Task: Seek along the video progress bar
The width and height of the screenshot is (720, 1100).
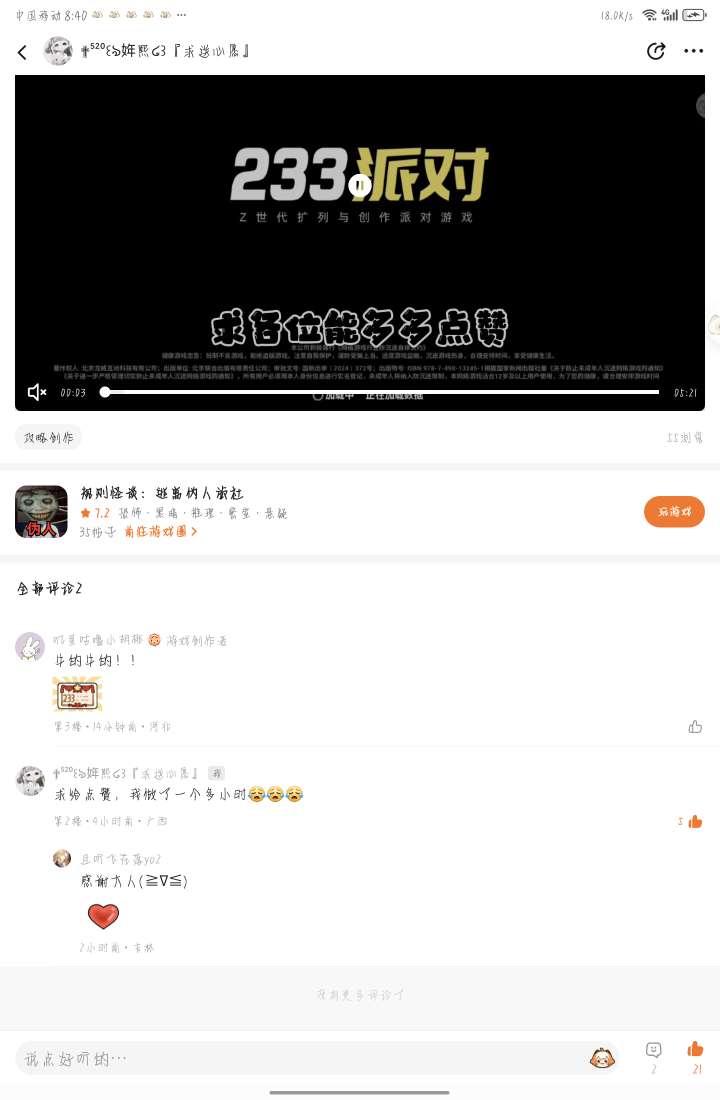Action: 380,392
